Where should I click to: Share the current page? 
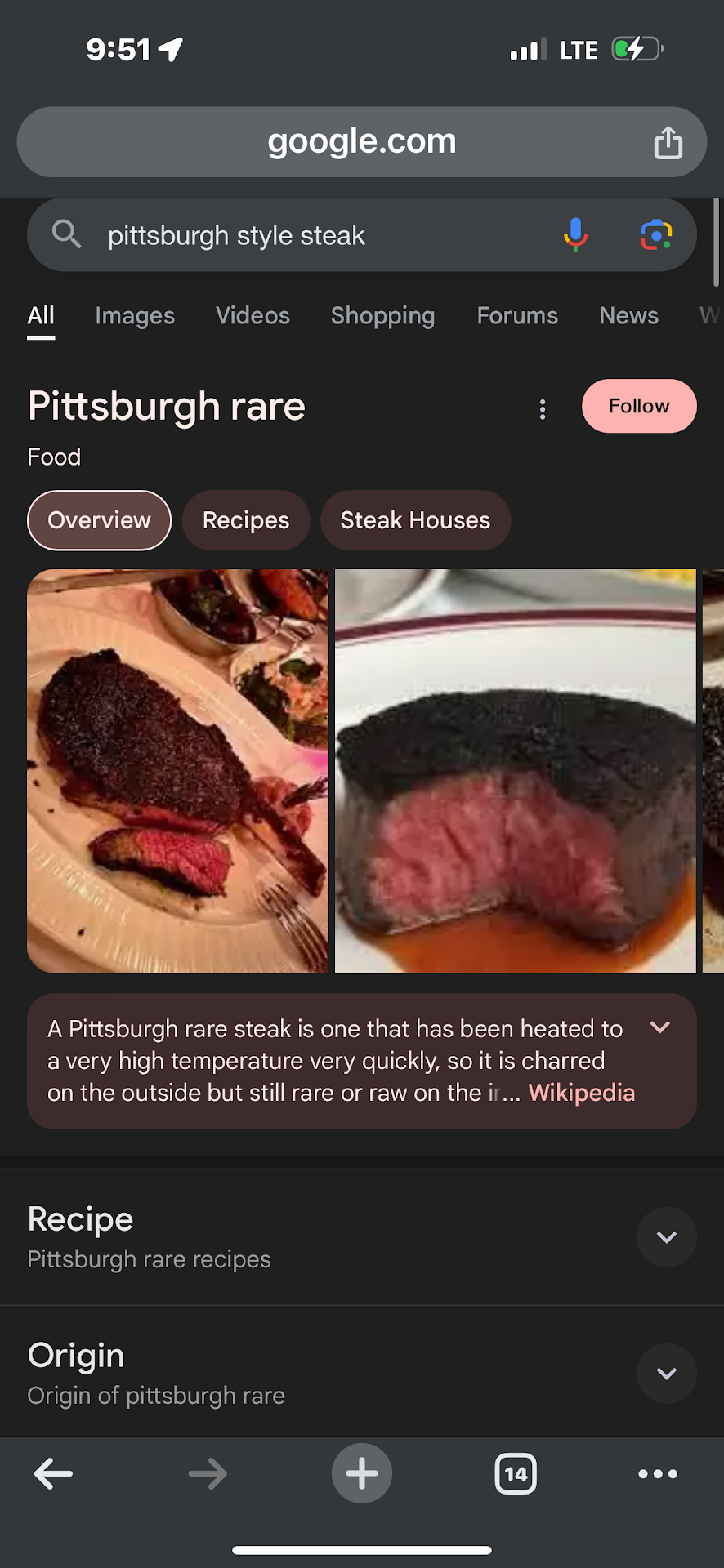(x=668, y=143)
